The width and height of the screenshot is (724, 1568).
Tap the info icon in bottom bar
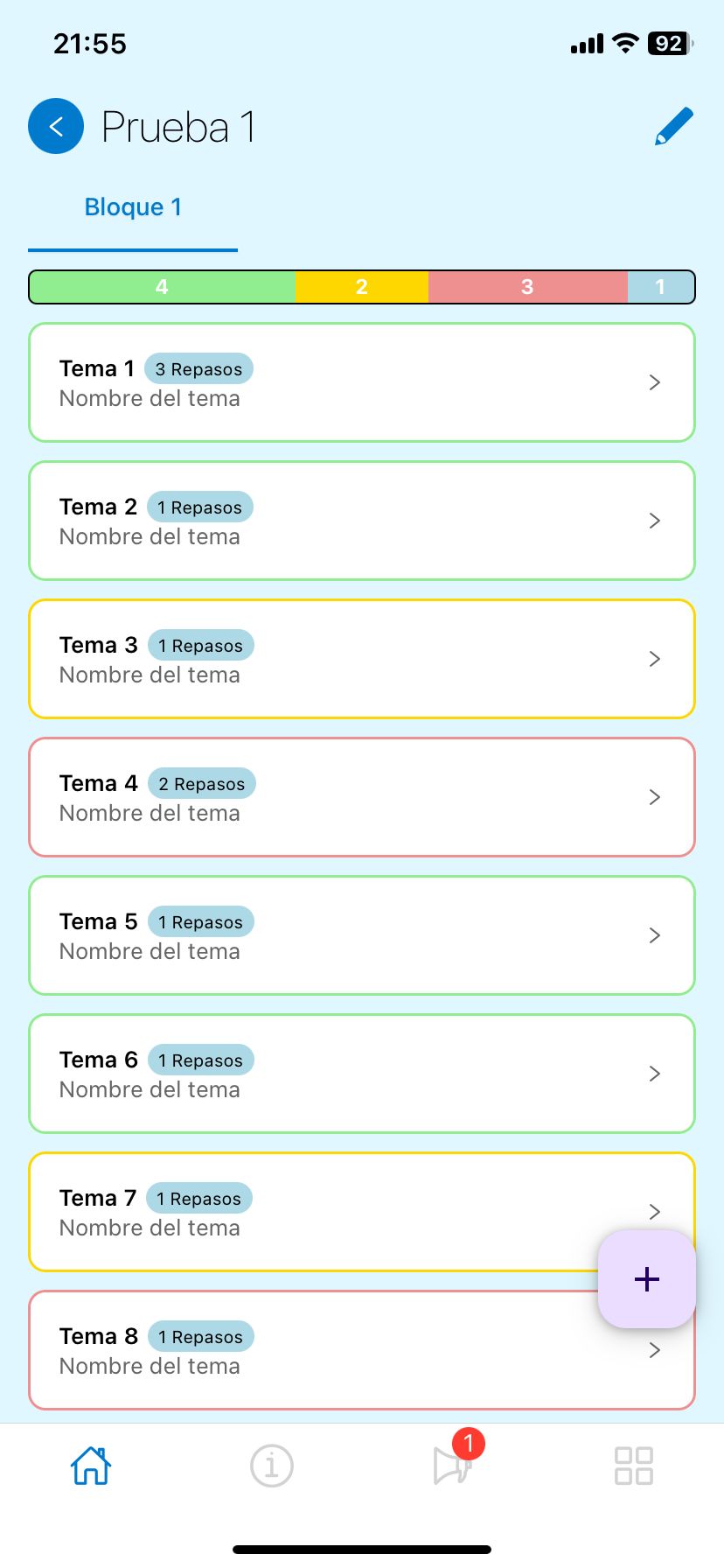point(271,1466)
